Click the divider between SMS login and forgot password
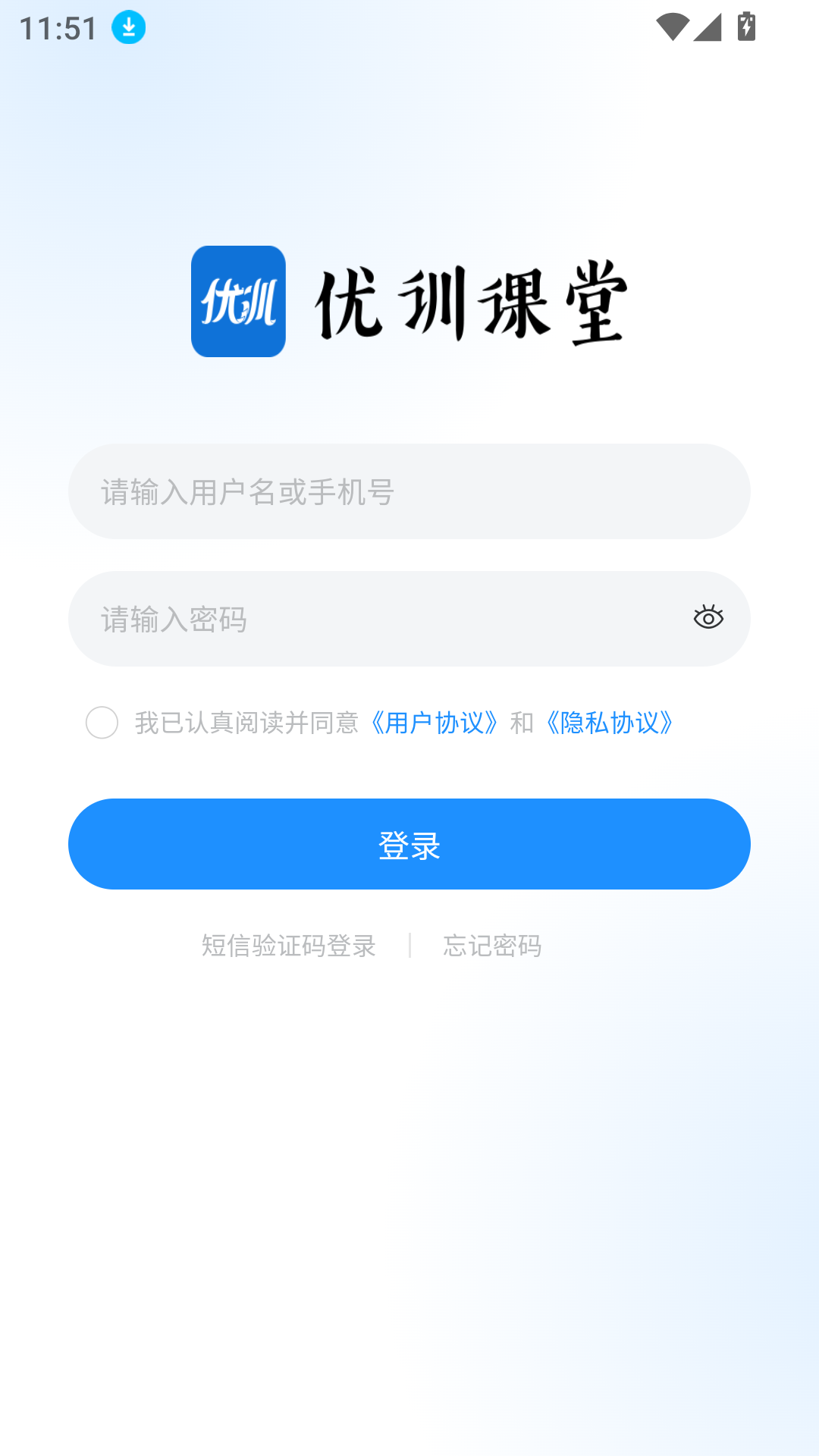 410,946
